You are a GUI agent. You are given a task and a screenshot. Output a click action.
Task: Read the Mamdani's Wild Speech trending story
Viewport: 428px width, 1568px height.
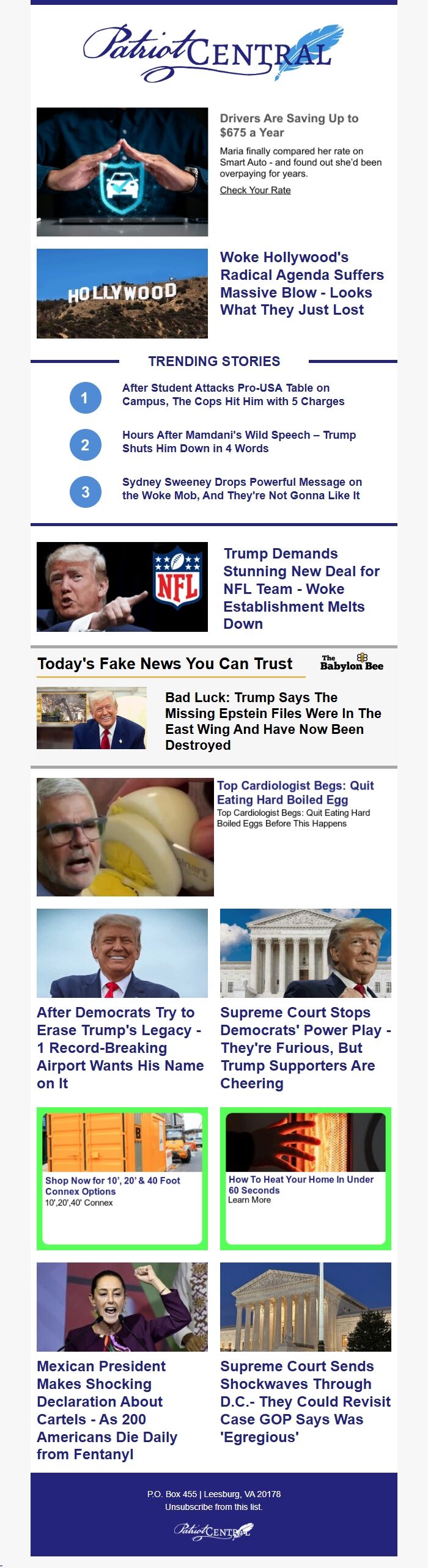click(238, 441)
